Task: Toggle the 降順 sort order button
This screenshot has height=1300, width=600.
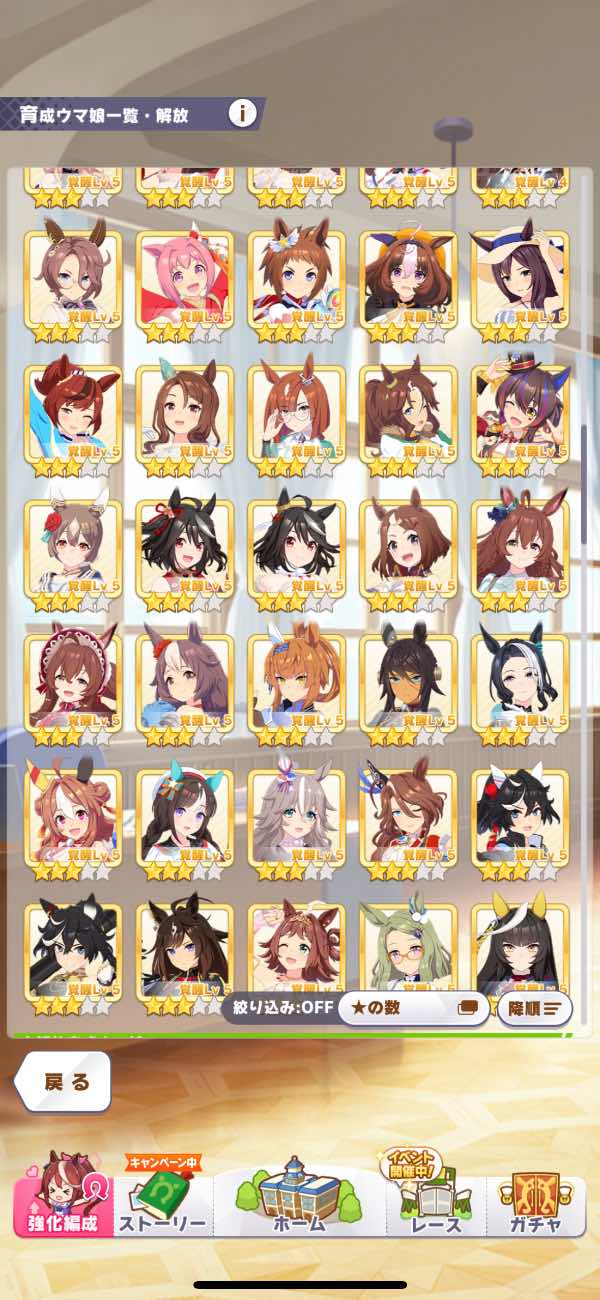Action: (x=535, y=1008)
